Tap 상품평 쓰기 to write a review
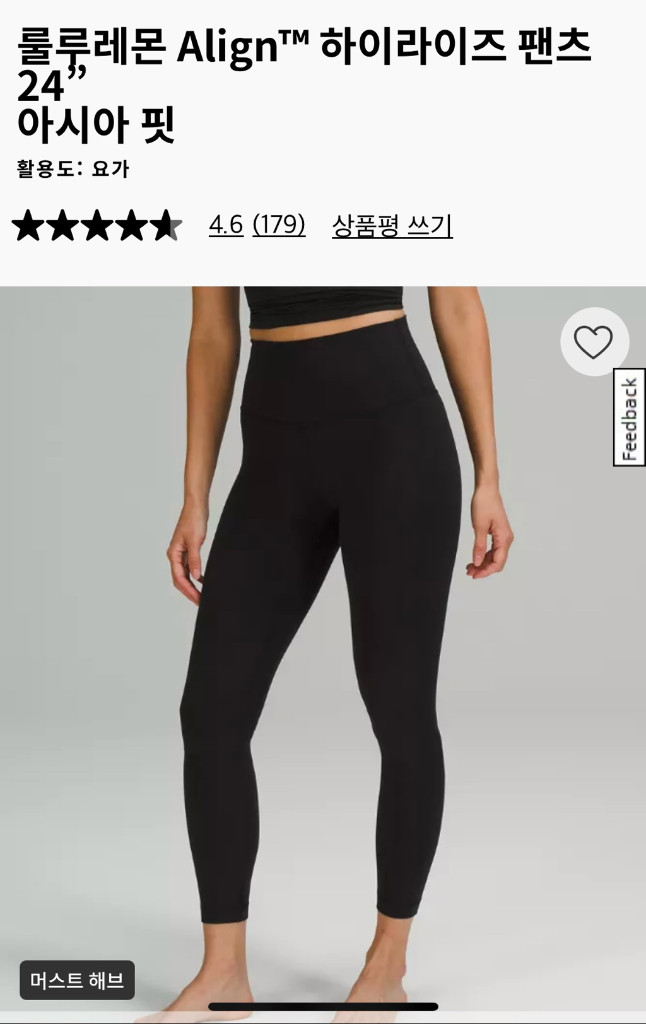Image resolution: width=646 pixels, height=1024 pixels. [x=392, y=226]
